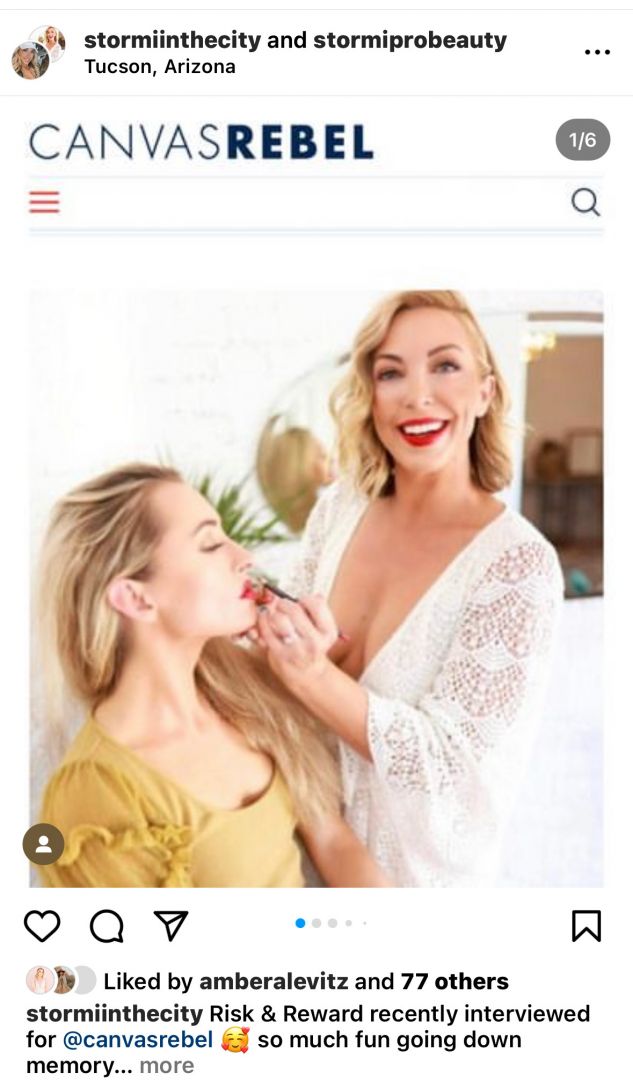Open stormiinthecity profile from header

(x=171, y=40)
